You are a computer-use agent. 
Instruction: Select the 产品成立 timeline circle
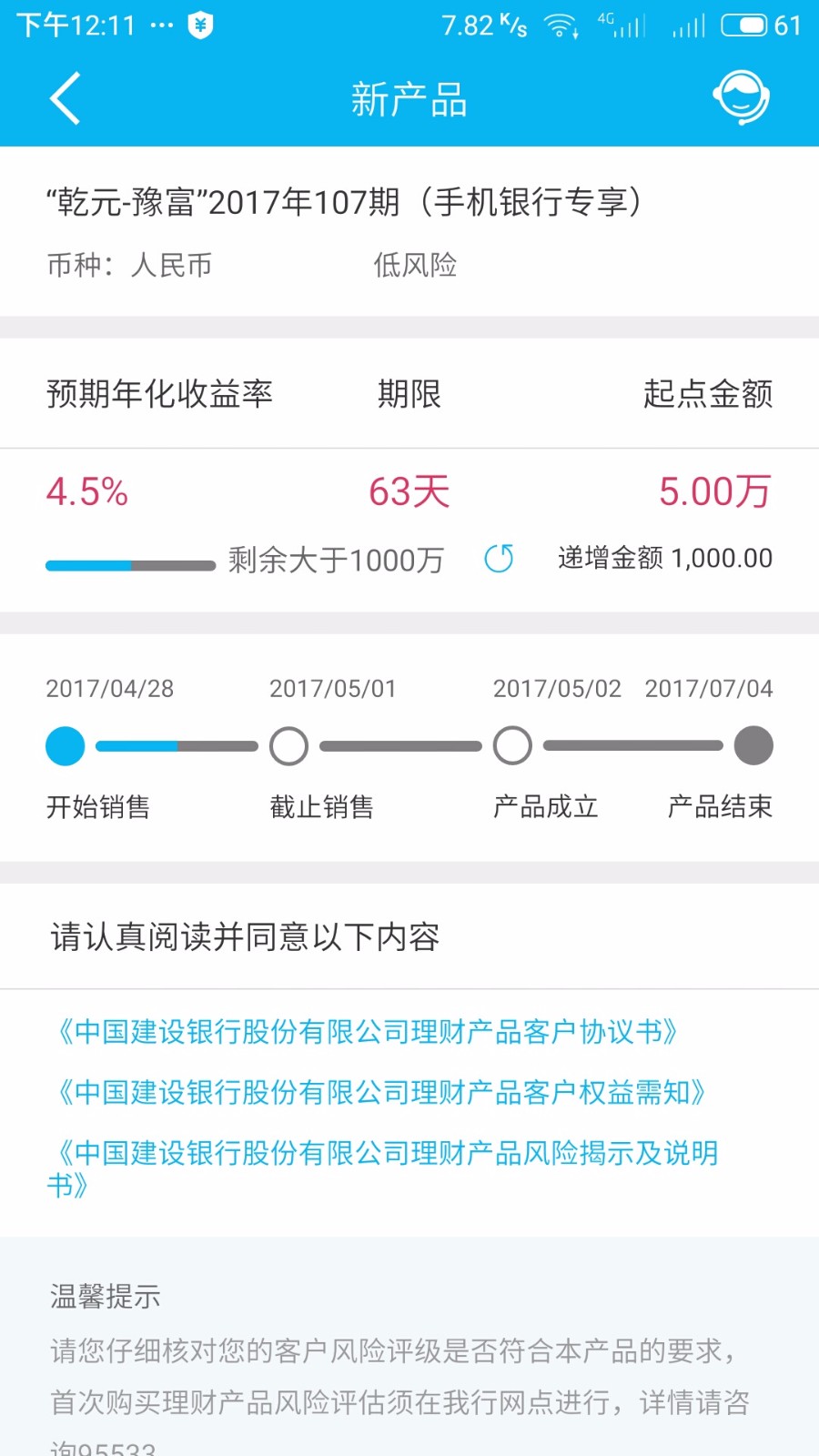click(512, 744)
